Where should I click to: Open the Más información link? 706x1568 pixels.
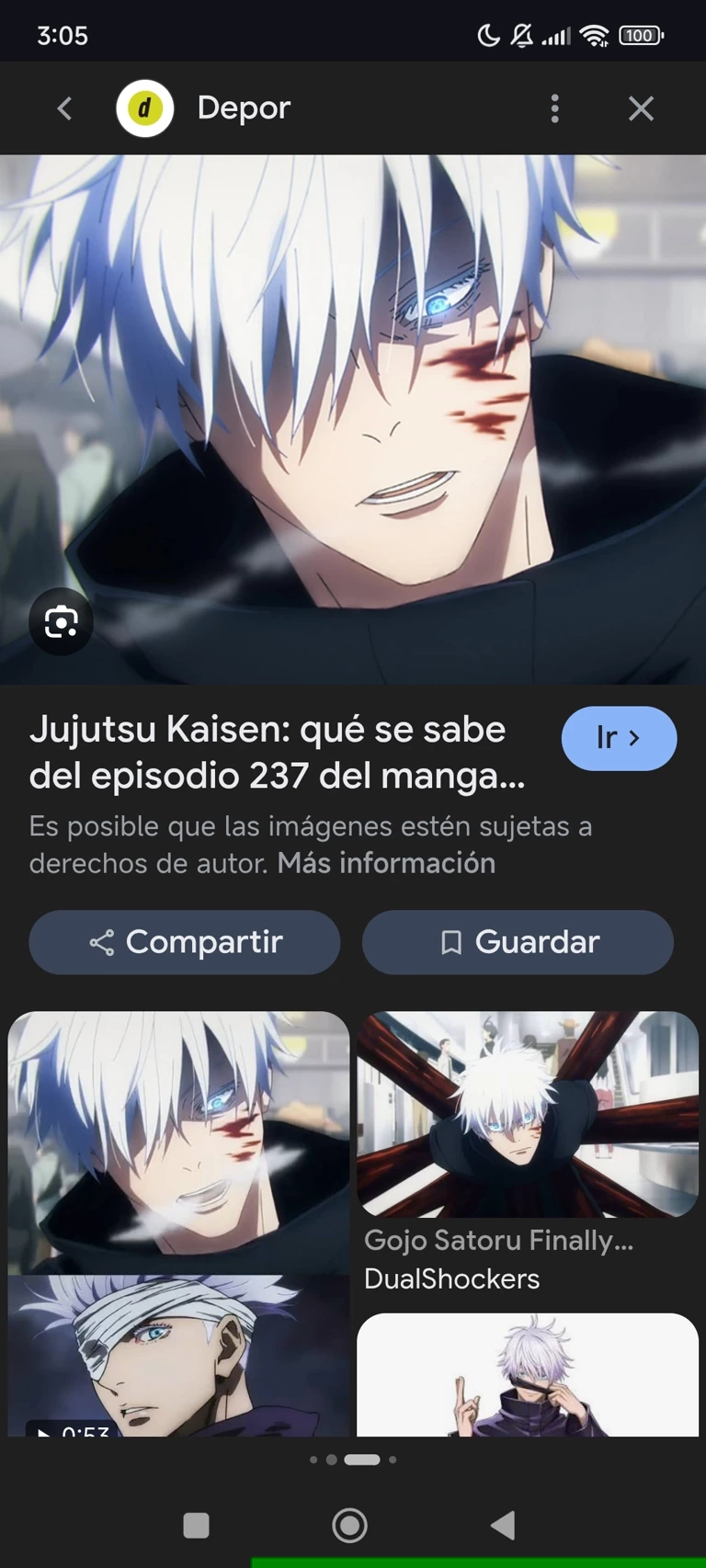[386, 863]
